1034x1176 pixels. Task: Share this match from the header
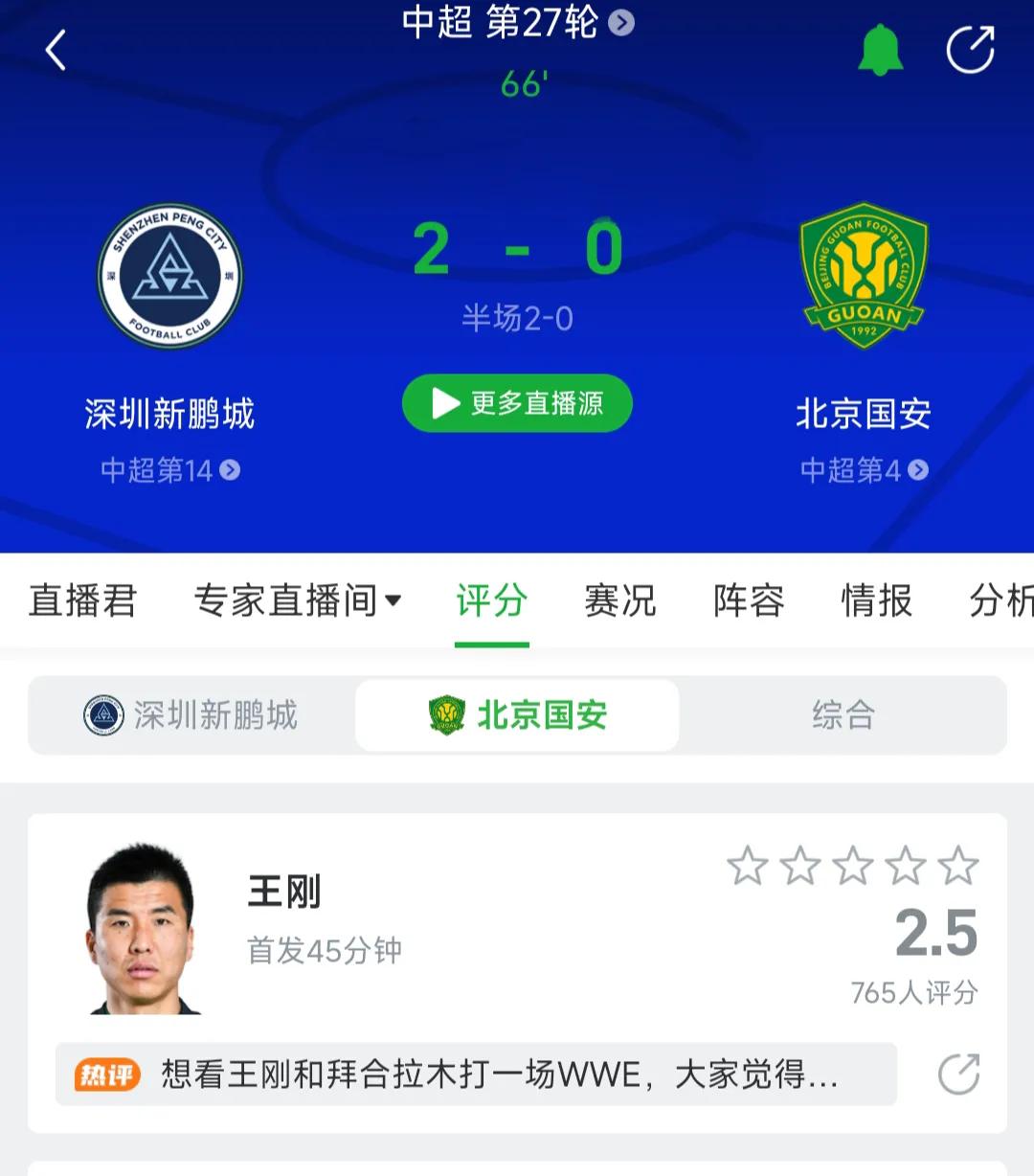click(x=970, y=50)
